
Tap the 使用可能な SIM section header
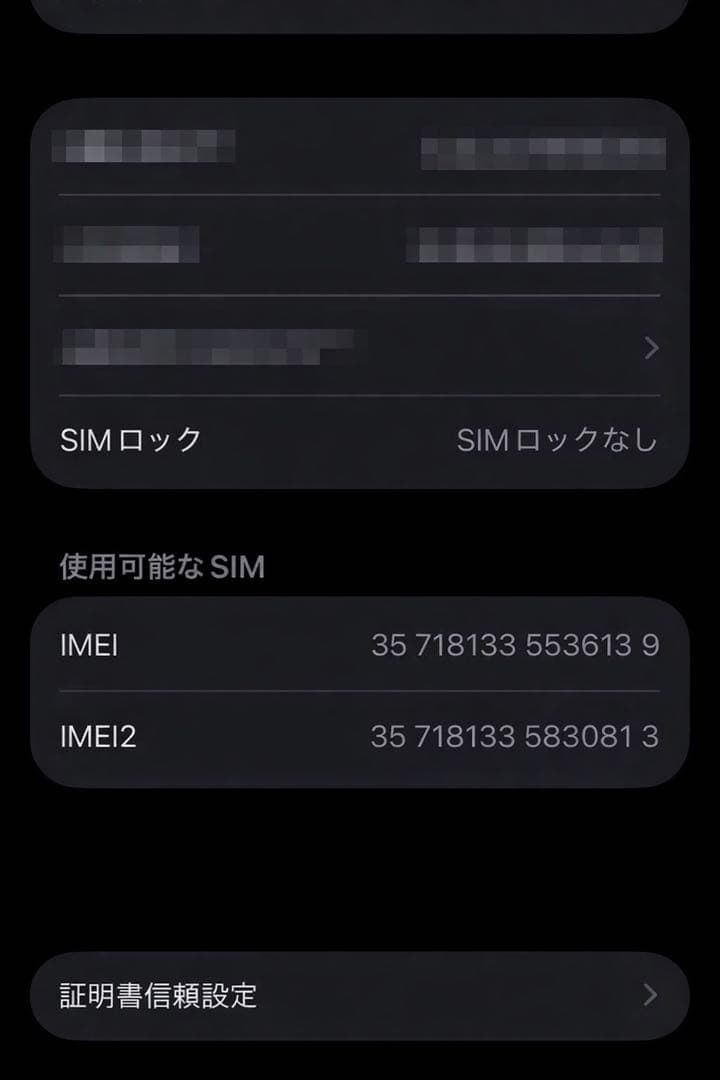click(161, 565)
